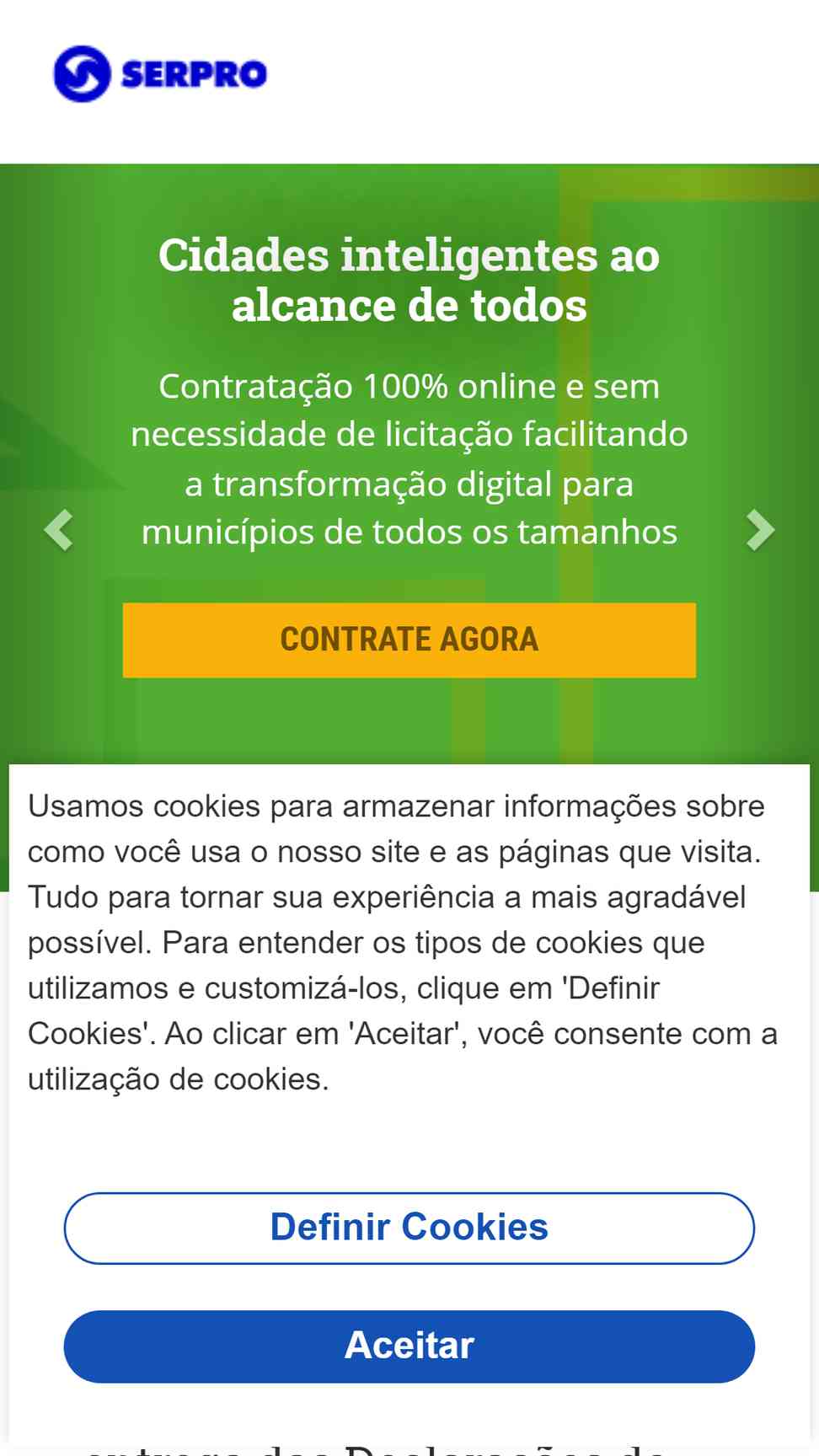Go to previous carousel slide
Image resolution: width=819 pixels, height=1456 pixels.
[x=58, y=530]
